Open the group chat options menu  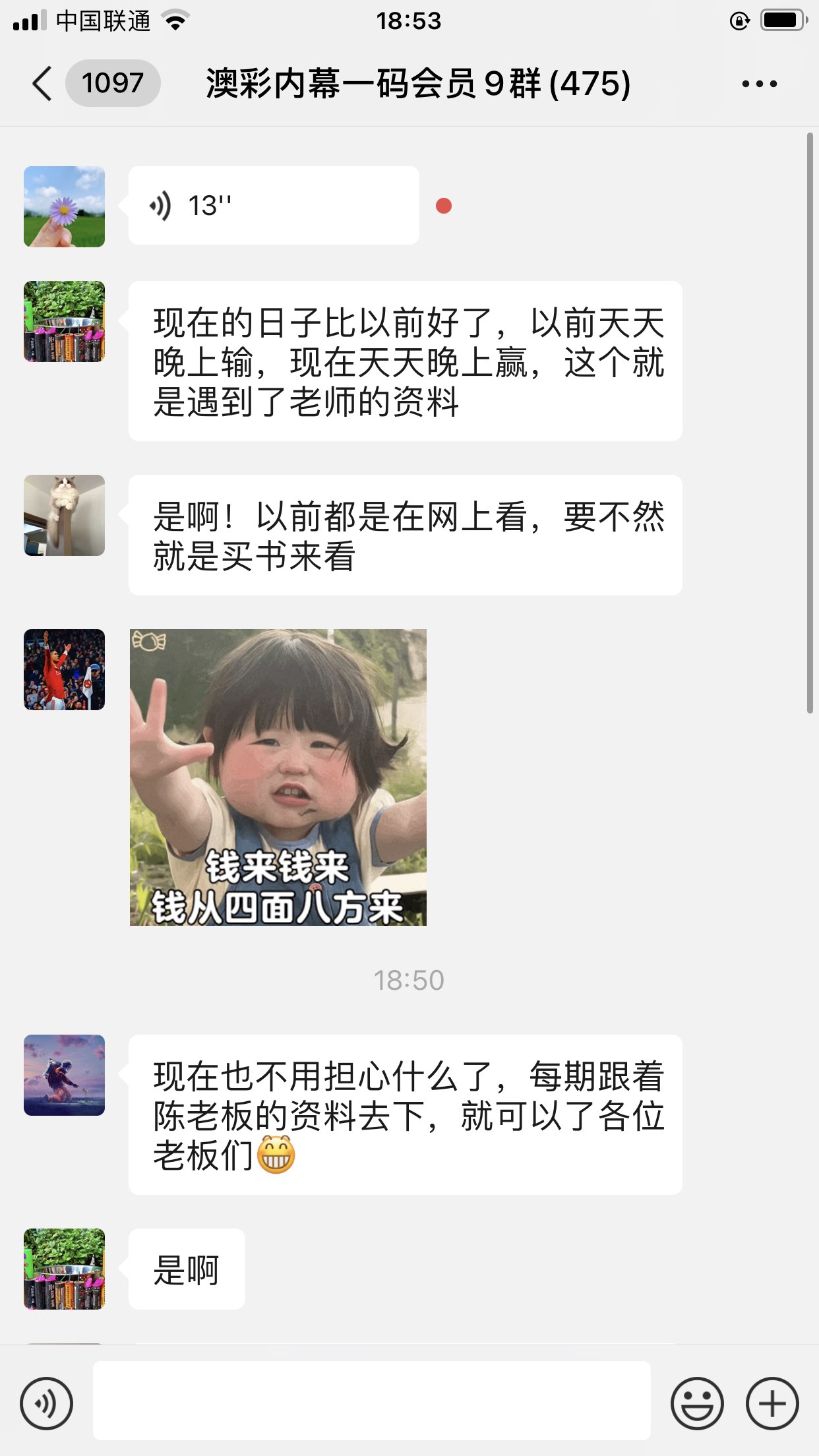759,84
